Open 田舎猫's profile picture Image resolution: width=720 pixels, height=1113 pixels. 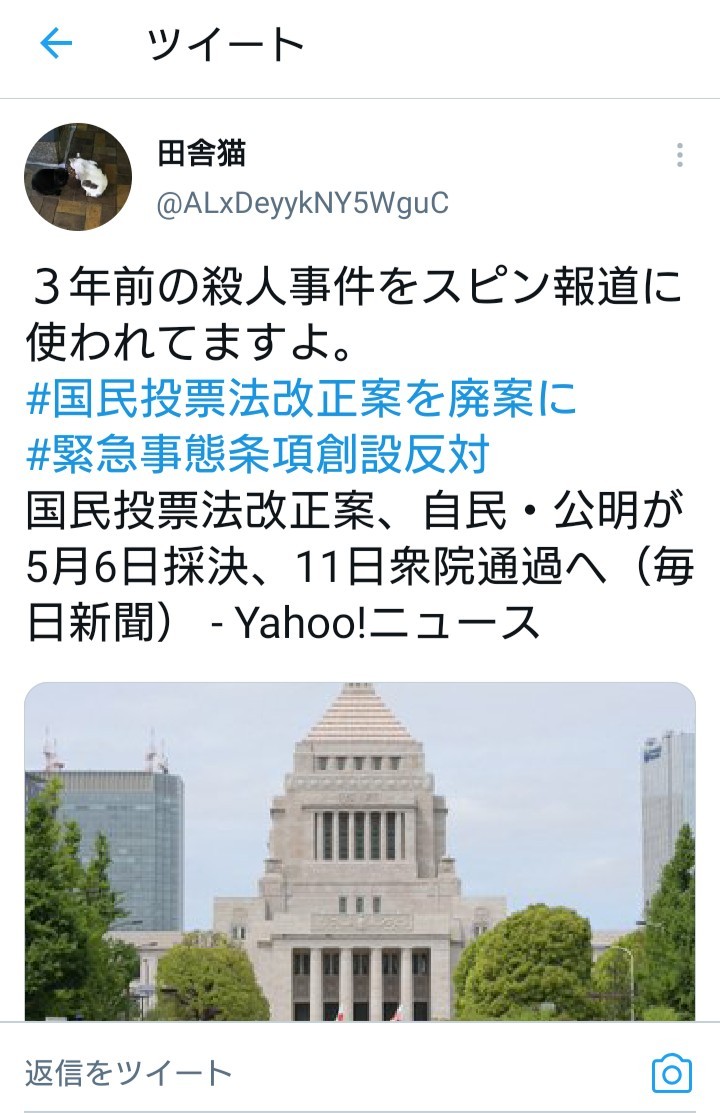tap(78, 177)
